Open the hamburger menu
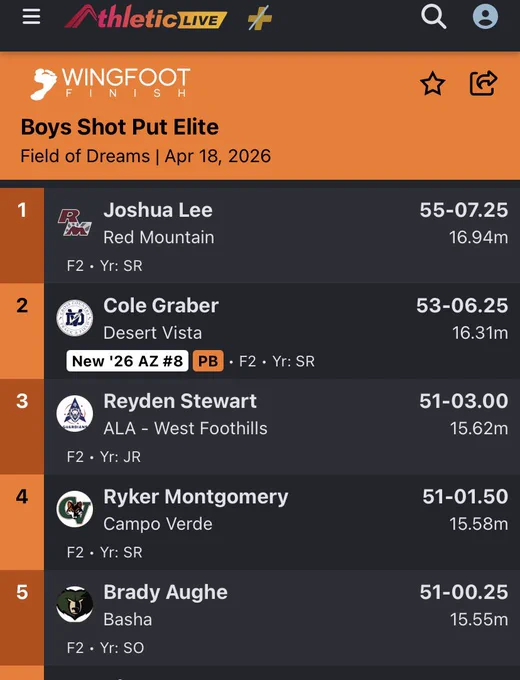This screenshot has width=520, height=680. [31, 17]
